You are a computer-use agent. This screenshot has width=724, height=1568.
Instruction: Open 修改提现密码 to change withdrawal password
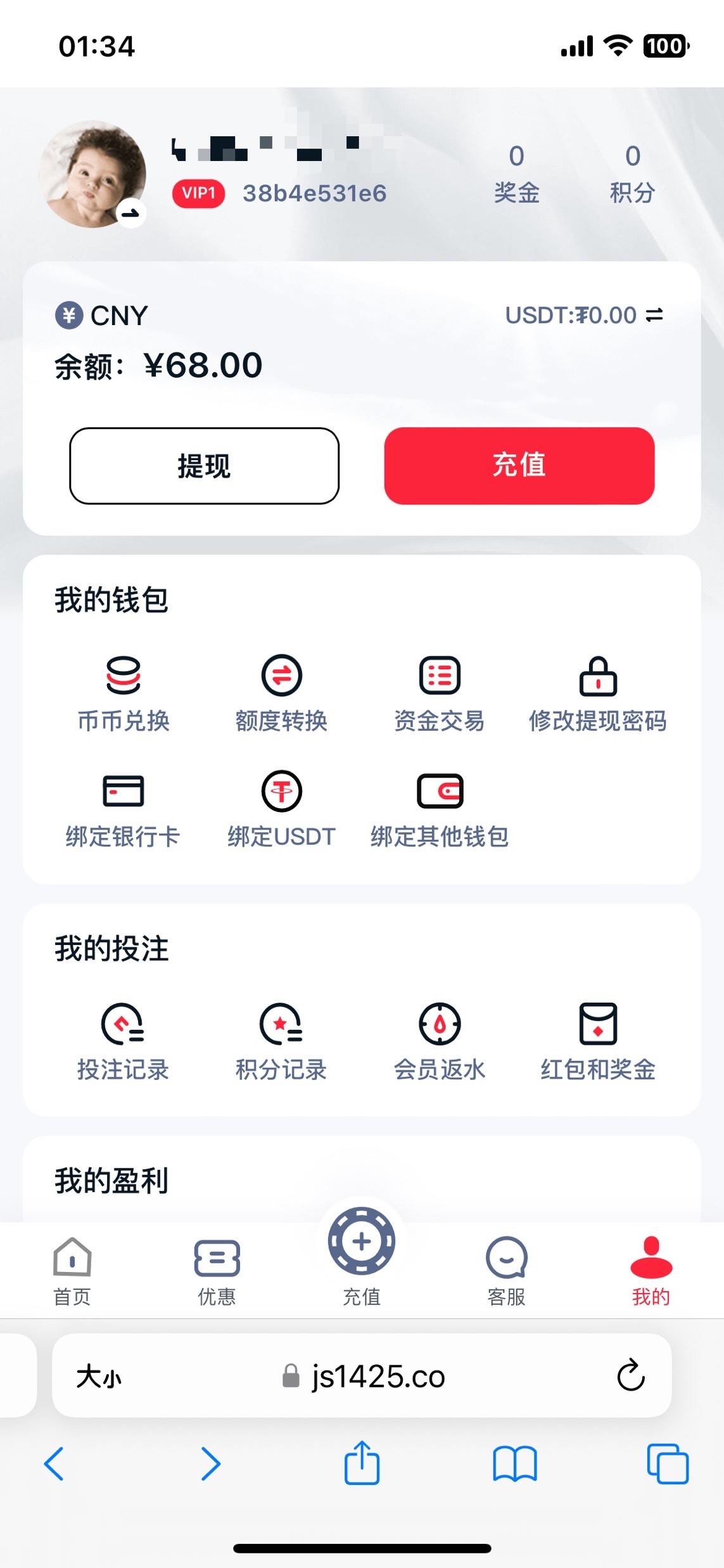(597, 692)
